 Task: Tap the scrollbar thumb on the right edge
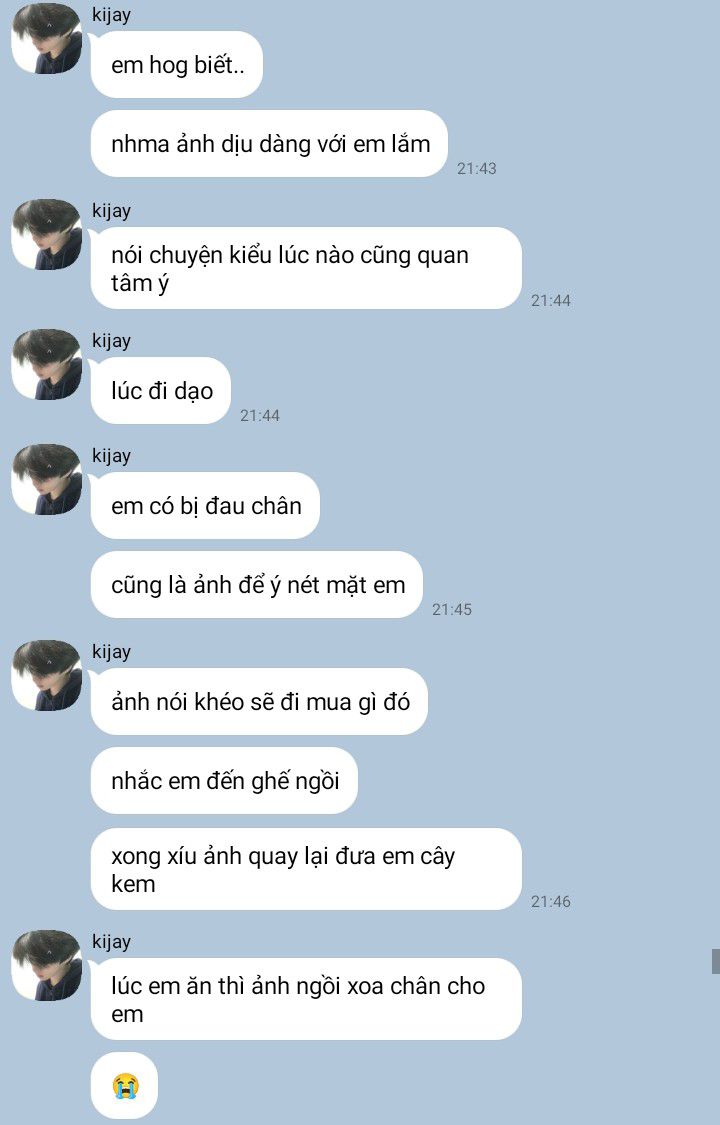pyautogui.click(x=716, y=961)
